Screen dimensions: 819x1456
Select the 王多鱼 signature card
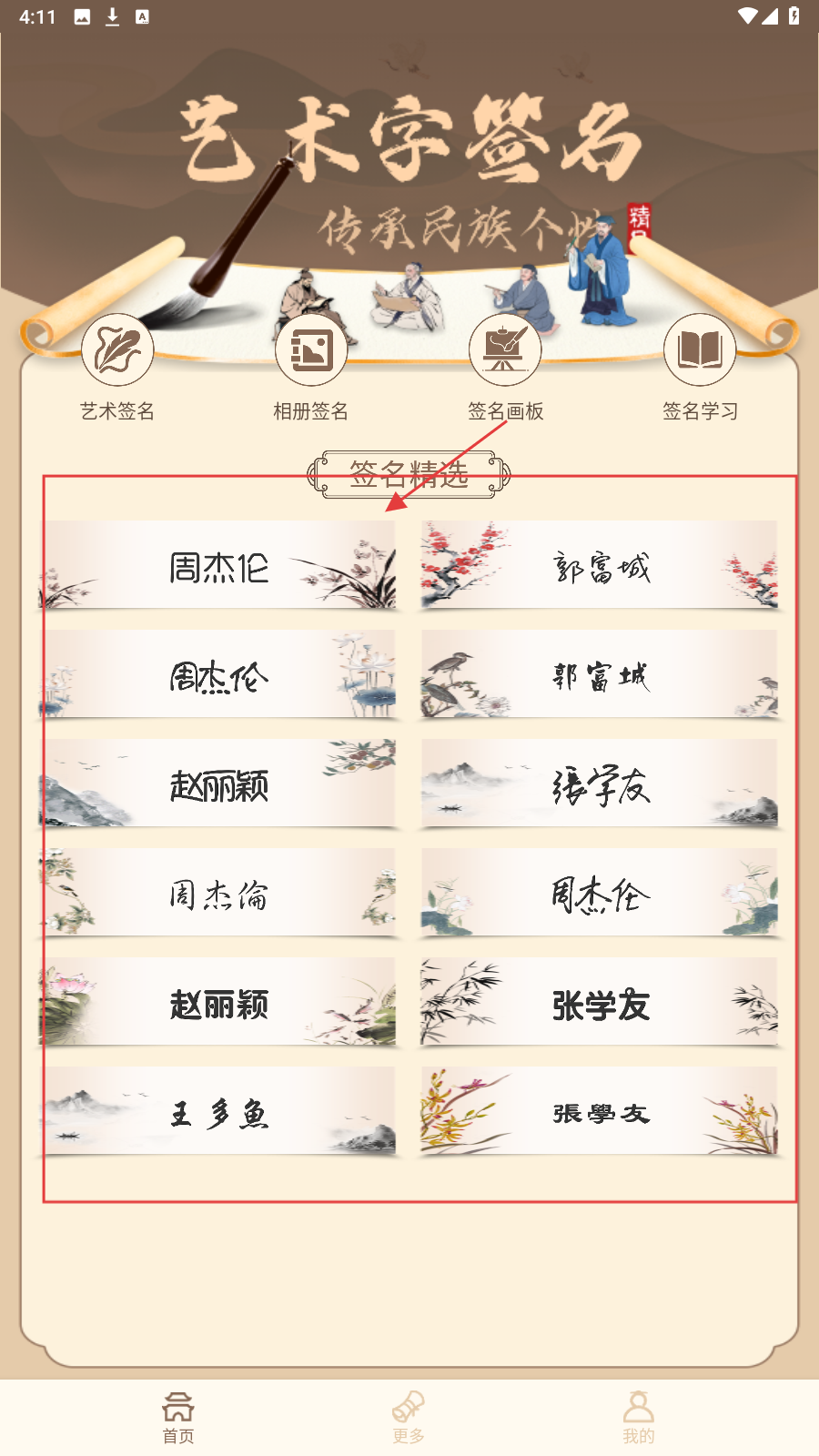click(218, 1111)
